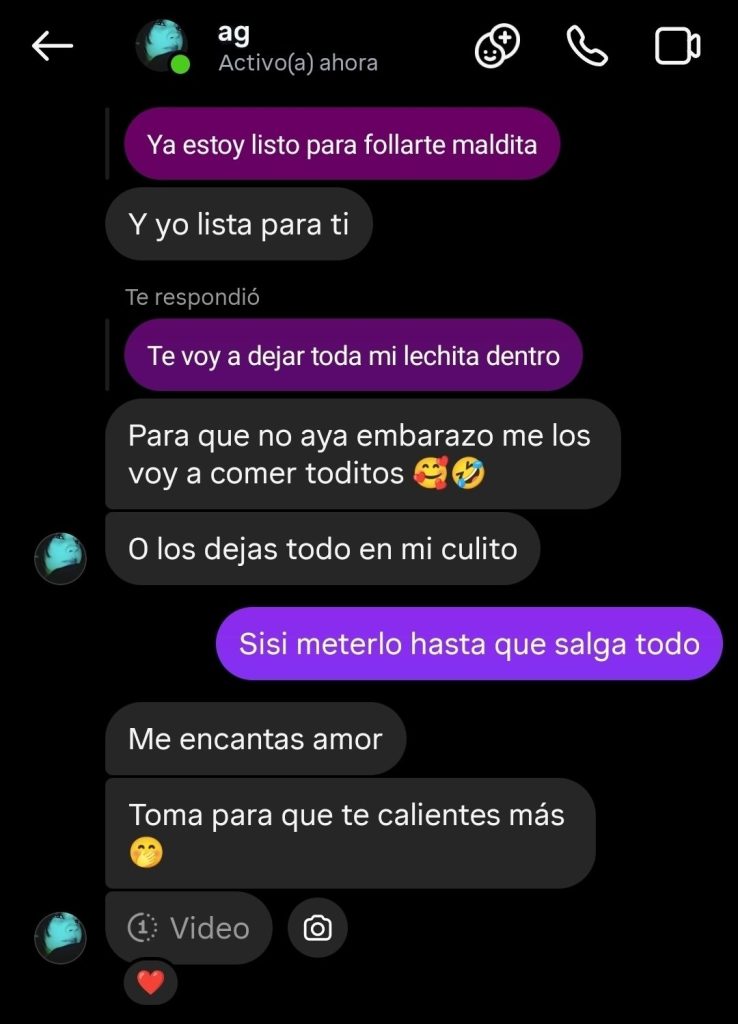Start a video call with ag
The height and width of the screenshot is (1024, 738).
coord(677,46)
